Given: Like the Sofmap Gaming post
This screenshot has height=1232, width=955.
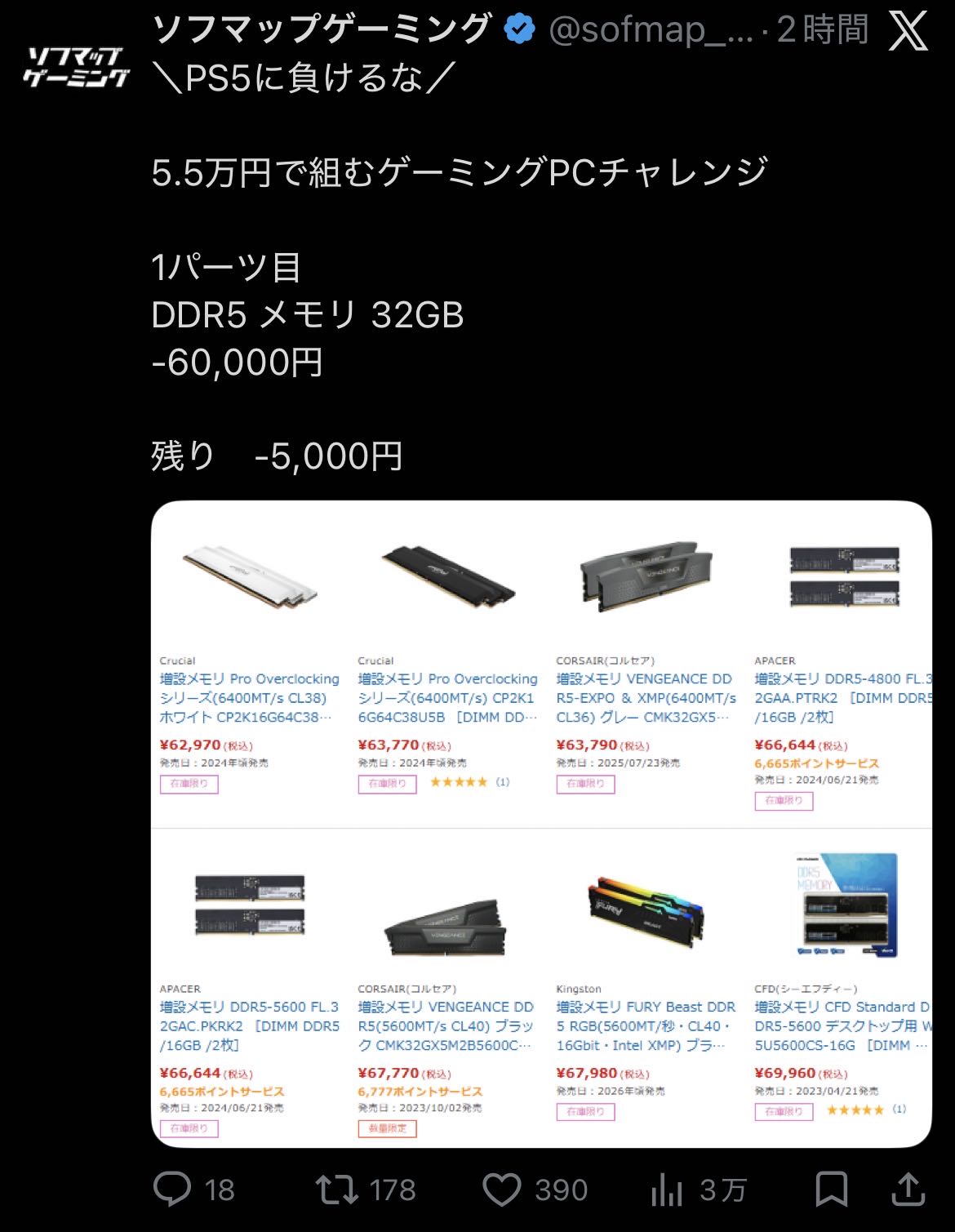Looking at the screenshot, I should (502, 1190).
